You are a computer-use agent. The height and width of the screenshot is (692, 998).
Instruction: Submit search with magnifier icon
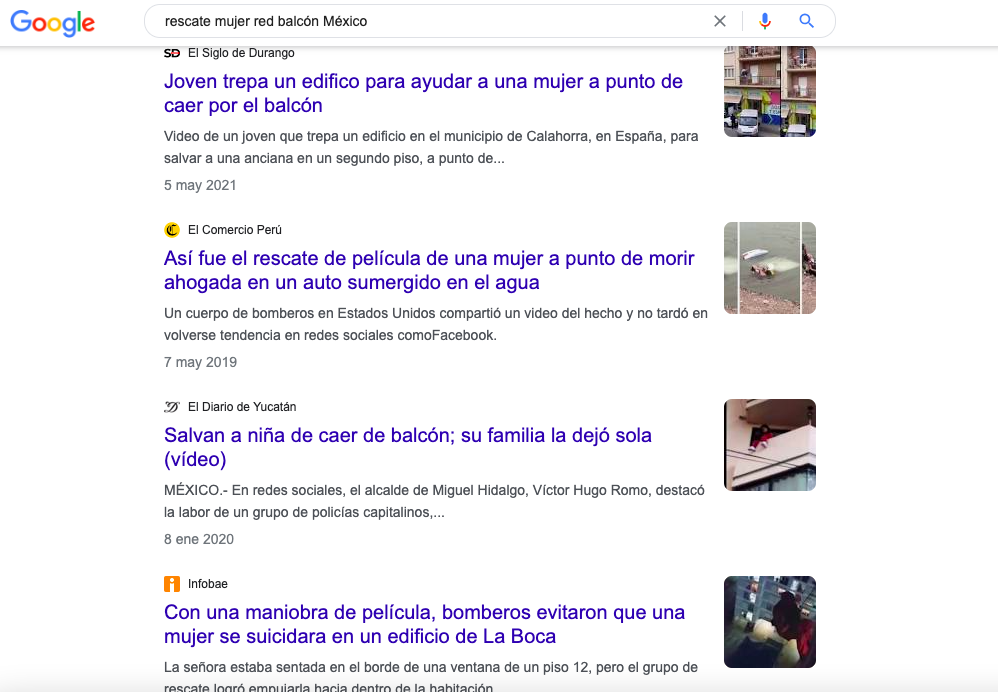tap(807, 21)
